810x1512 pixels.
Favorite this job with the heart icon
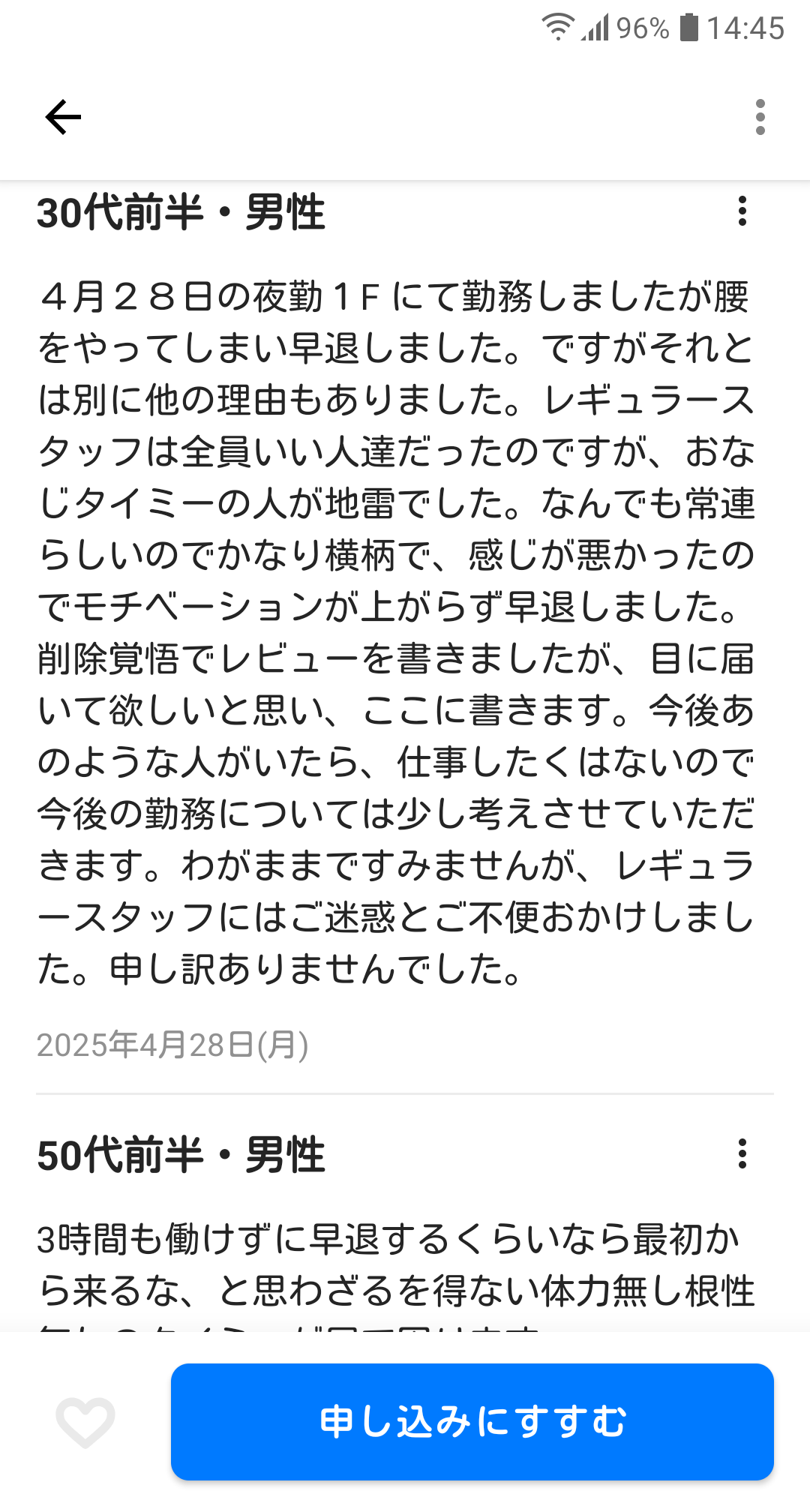(x=85, y=1421)
